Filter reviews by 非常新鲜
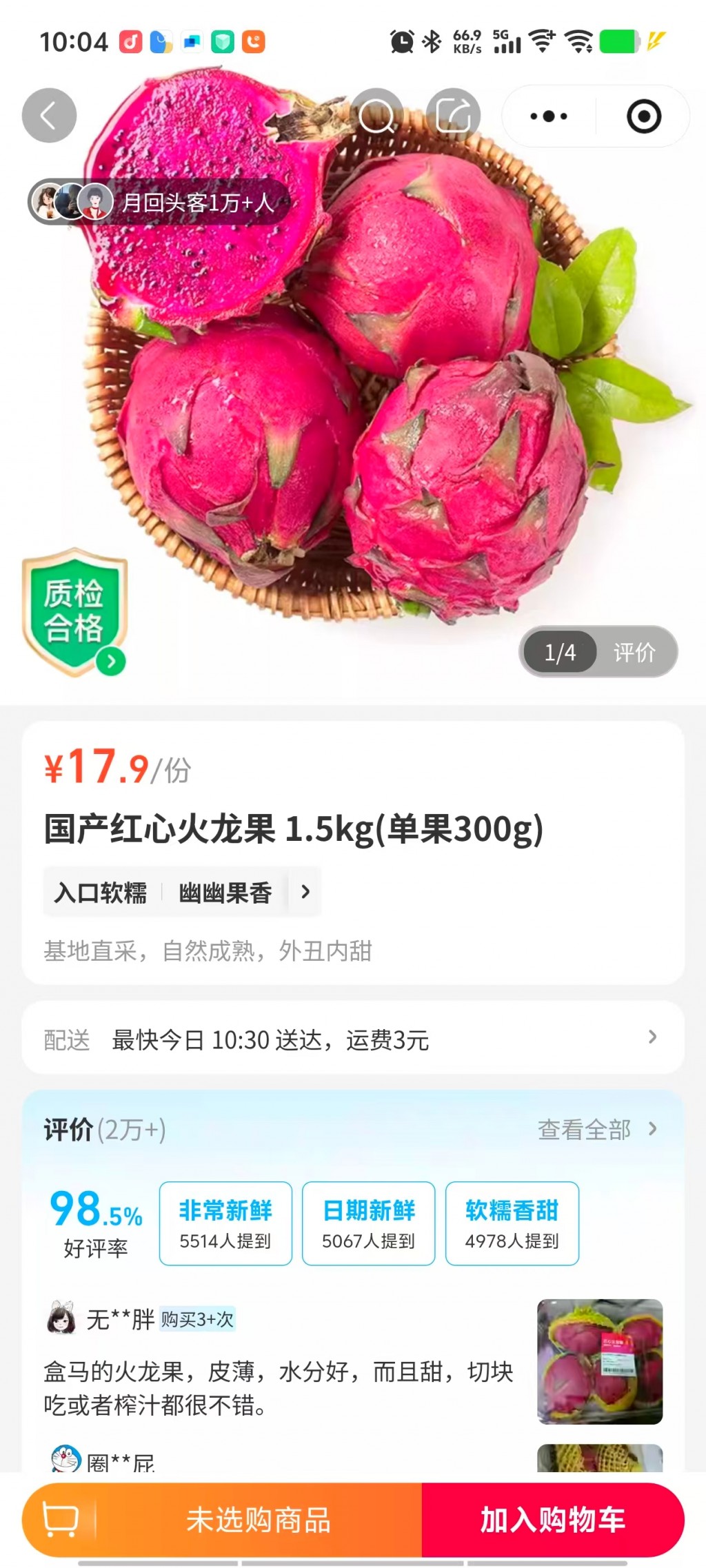 (x=225, y=1223)
